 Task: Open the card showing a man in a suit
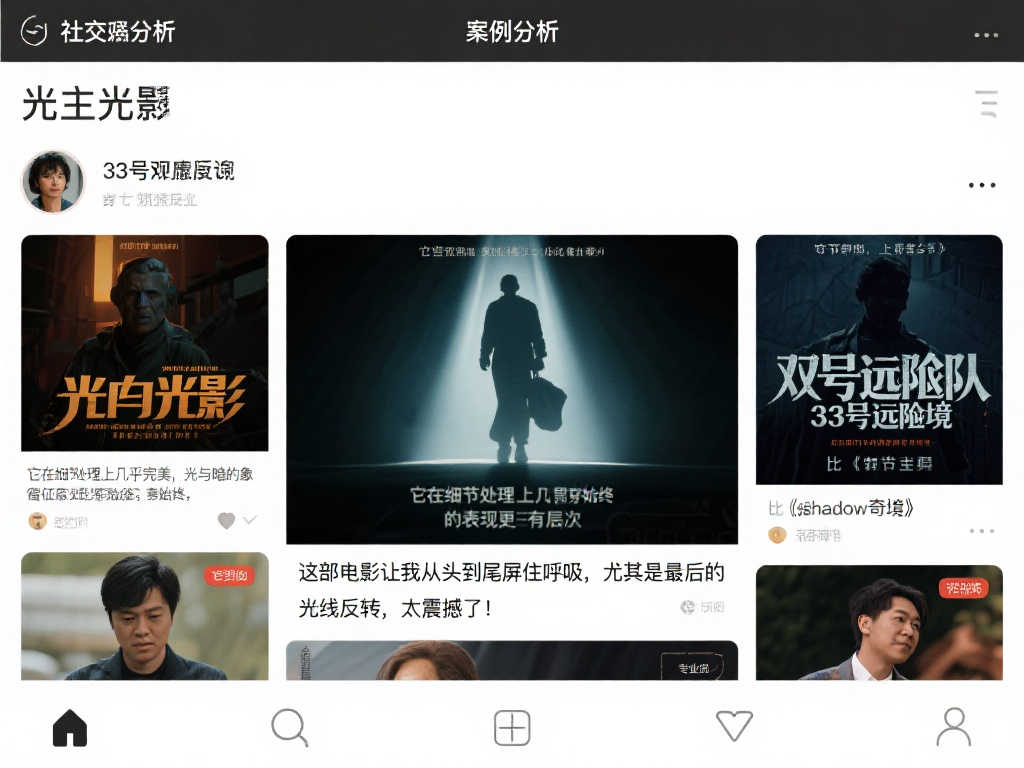coord(879,622)
